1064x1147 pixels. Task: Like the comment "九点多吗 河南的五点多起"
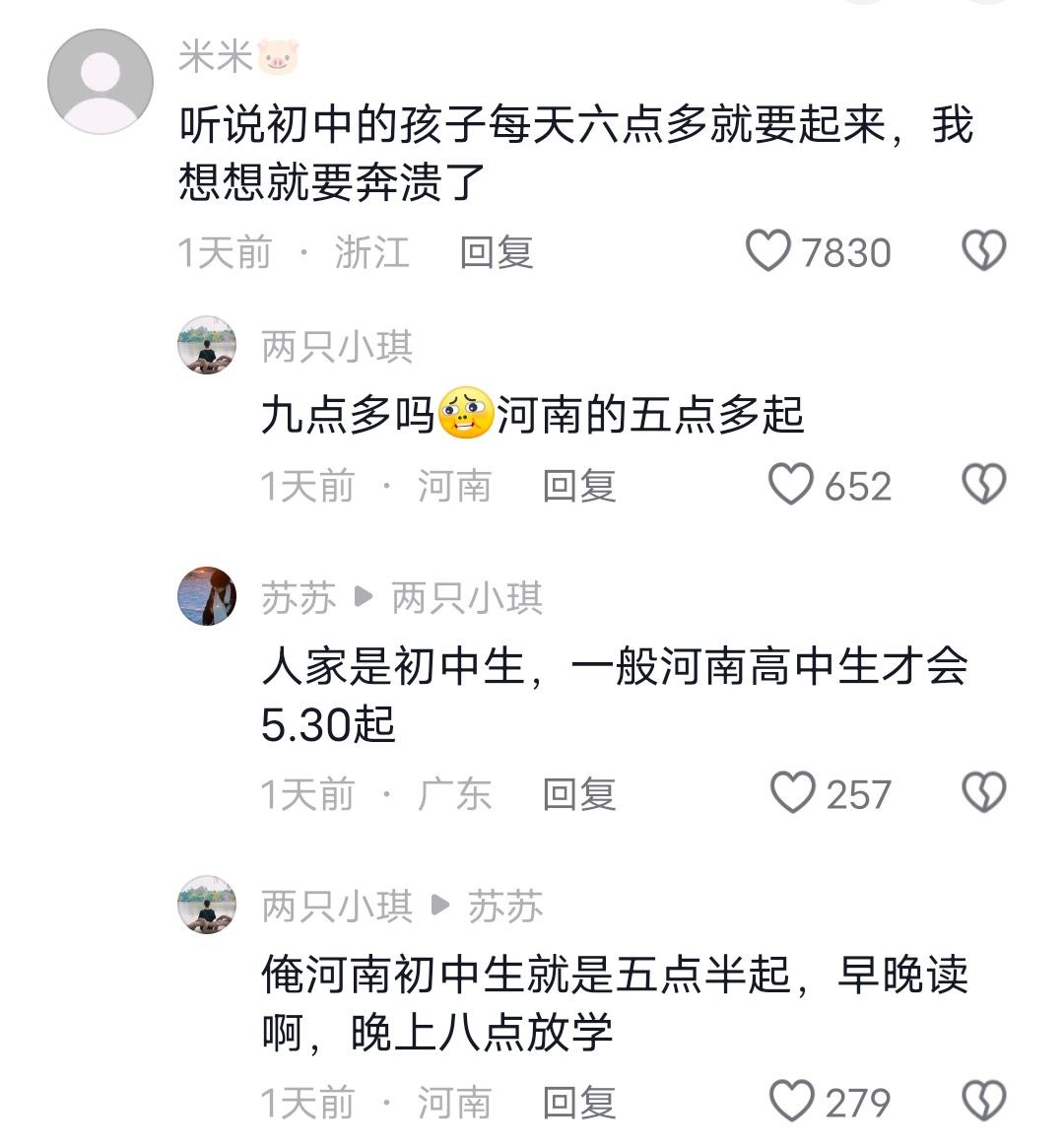coord(791,485)
